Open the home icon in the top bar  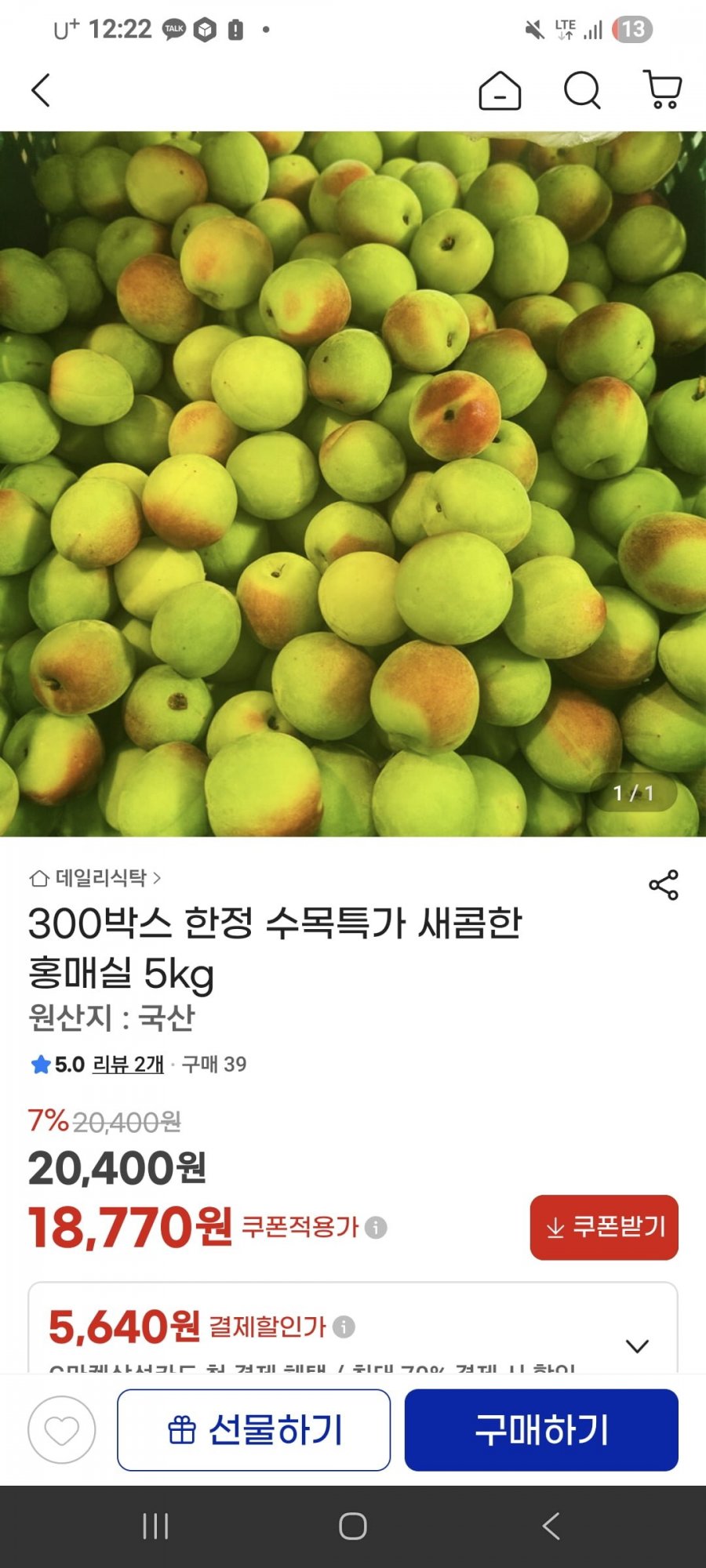500,90
